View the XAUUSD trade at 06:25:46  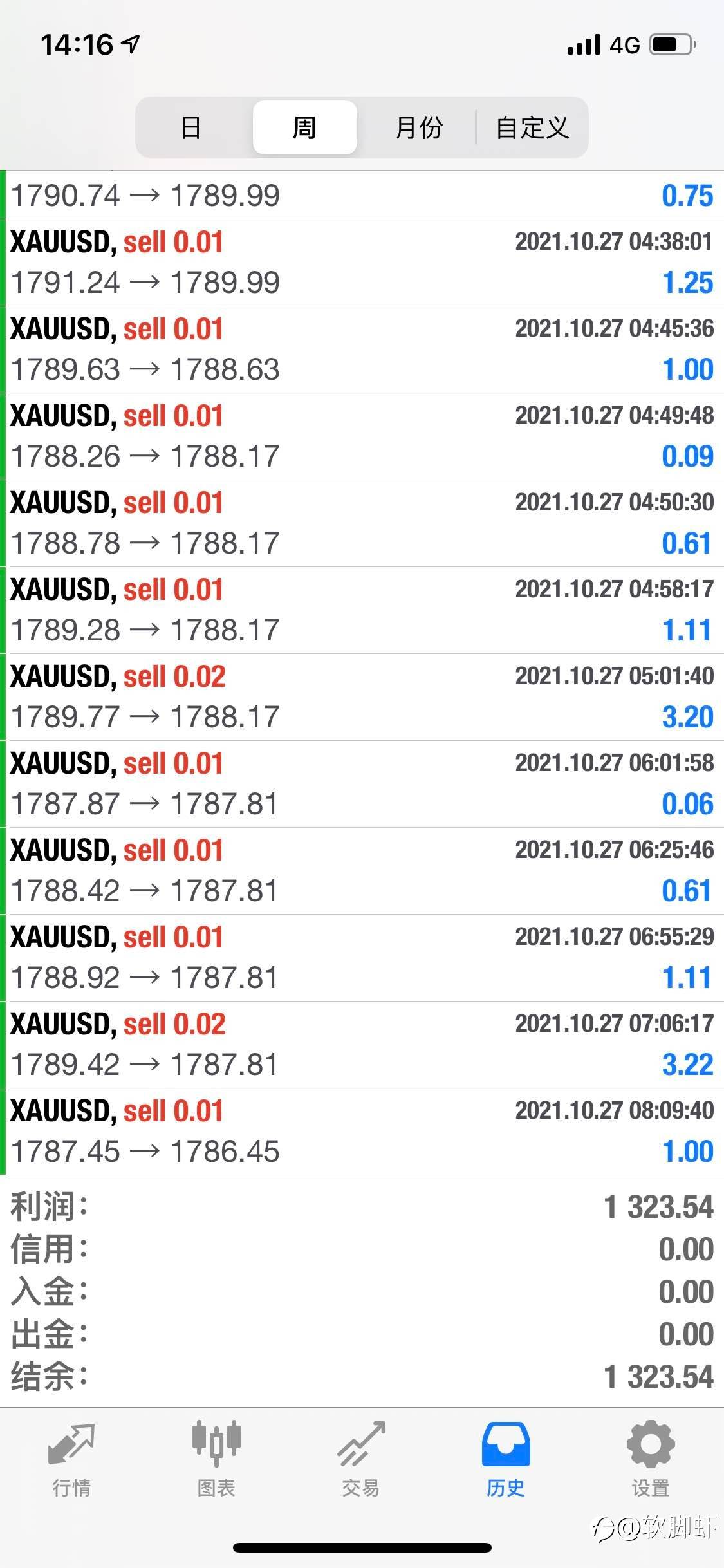(362, 871)
